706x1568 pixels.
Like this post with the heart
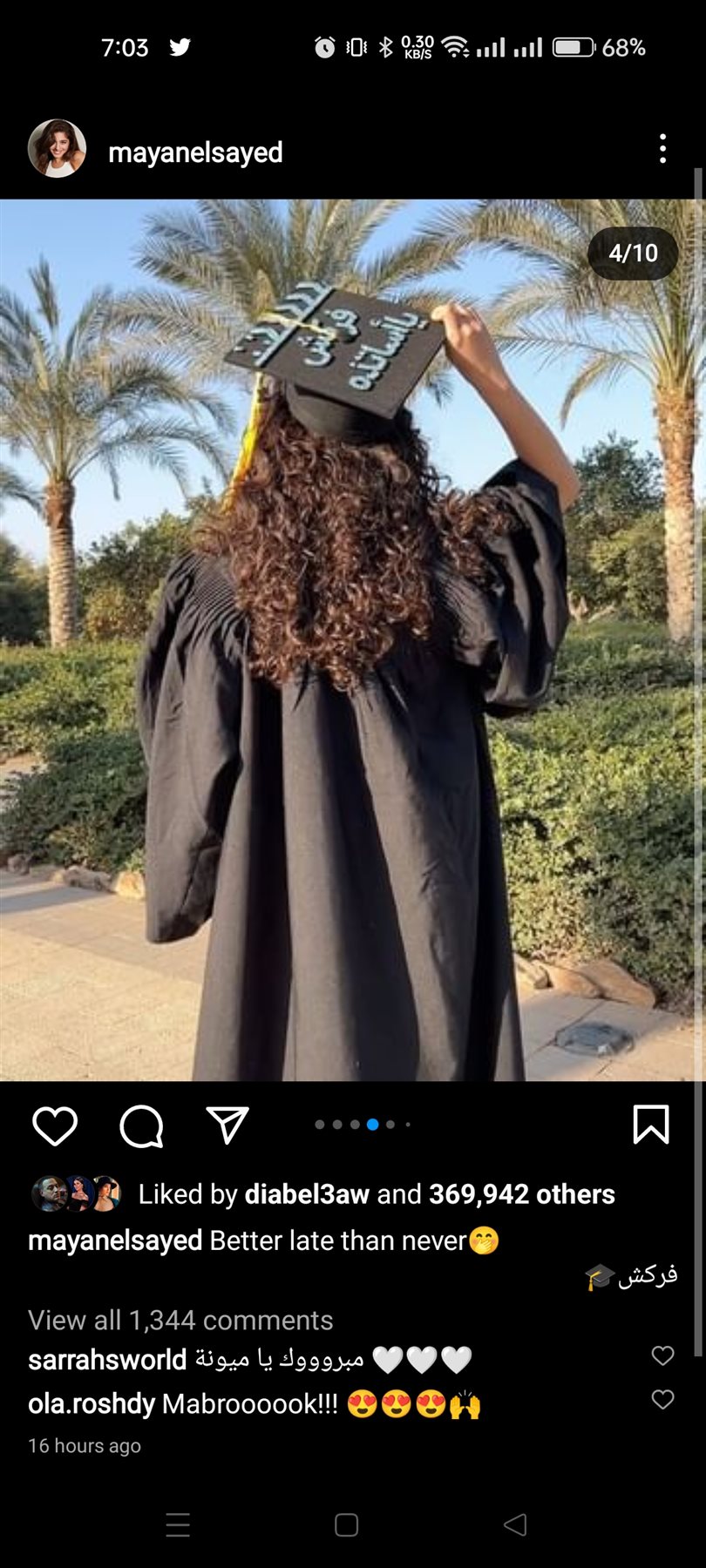[55, 1125]
